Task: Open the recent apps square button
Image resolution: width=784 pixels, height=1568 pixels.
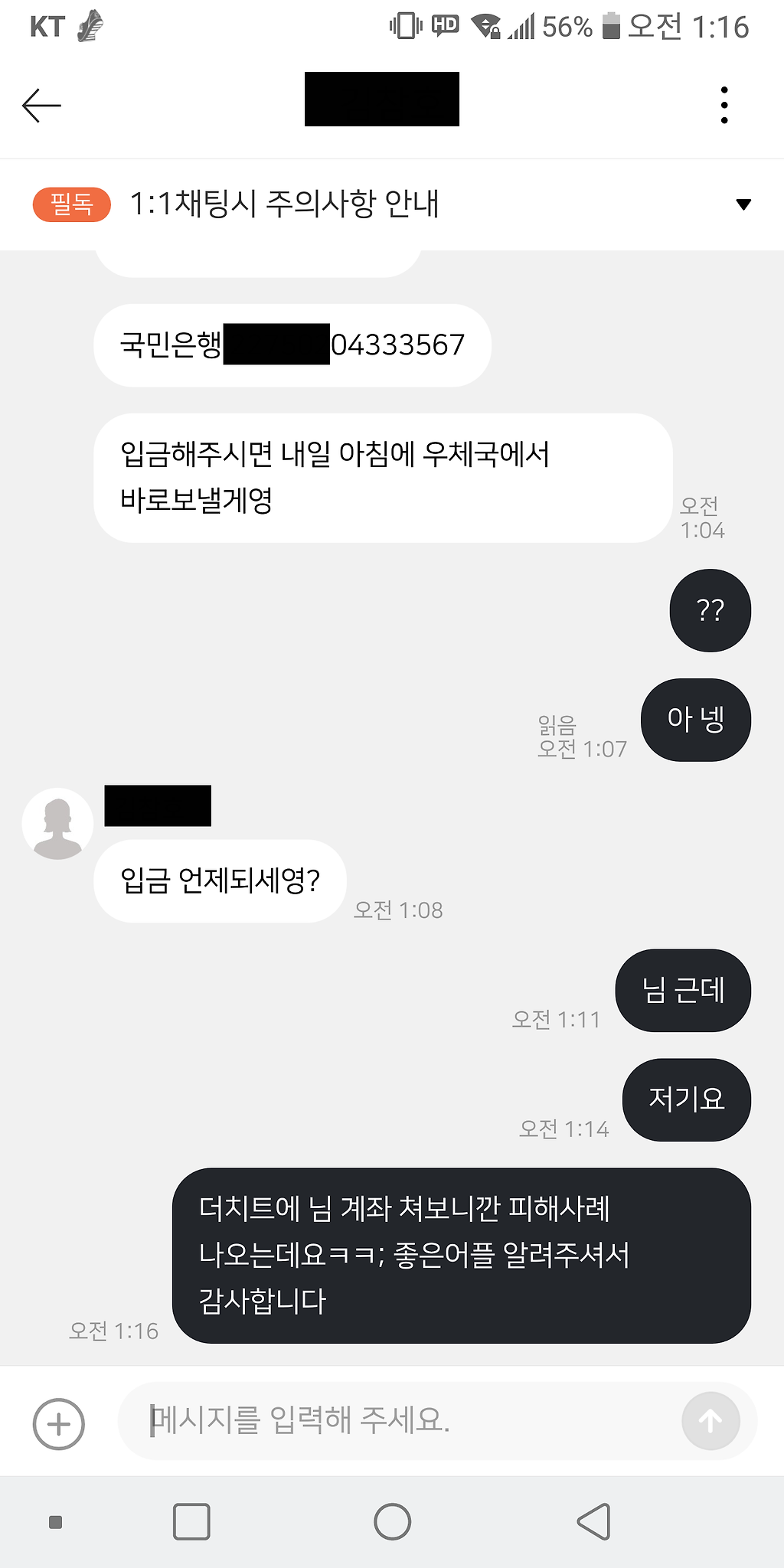Action: coord(191,1521)
